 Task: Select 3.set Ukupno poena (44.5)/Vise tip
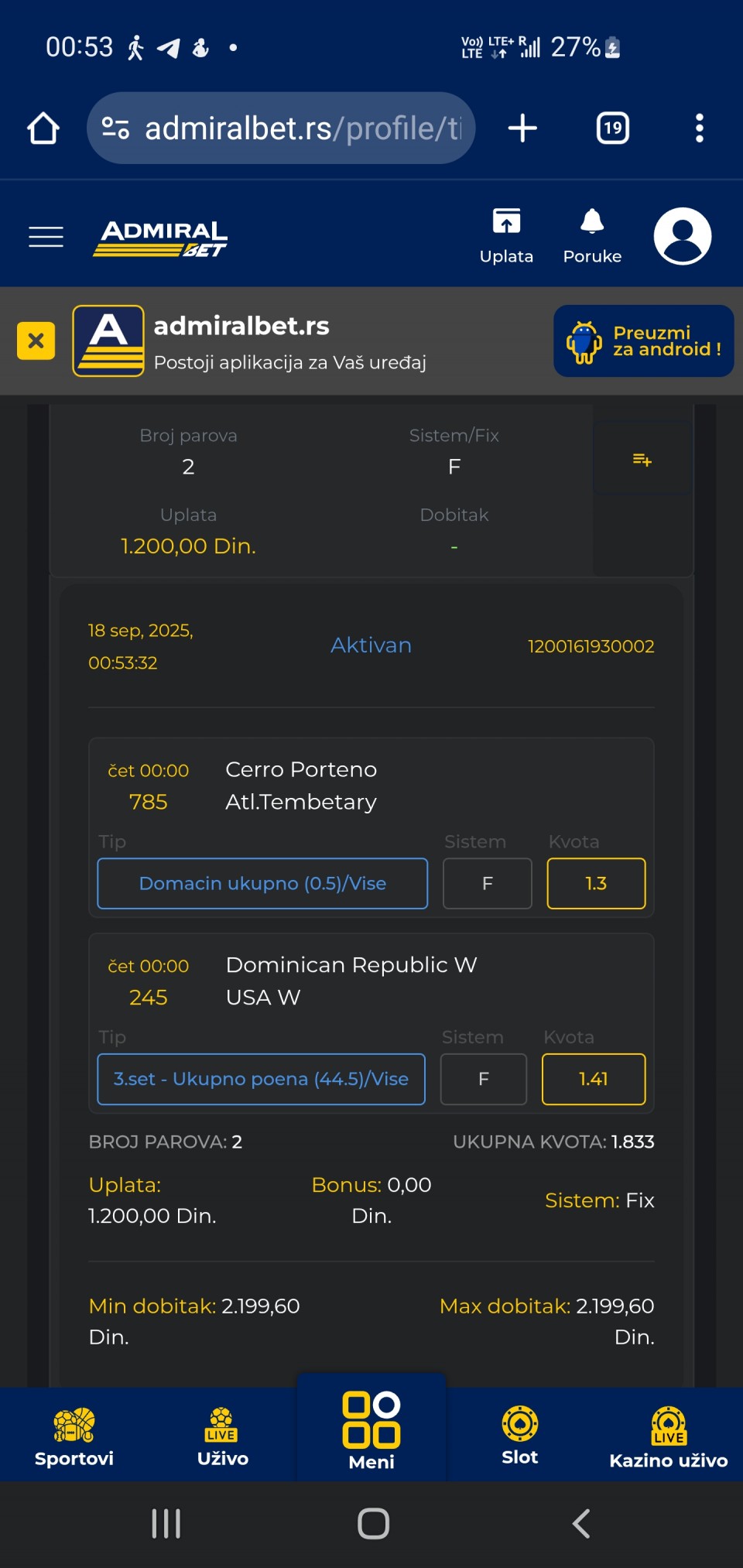261,1079
